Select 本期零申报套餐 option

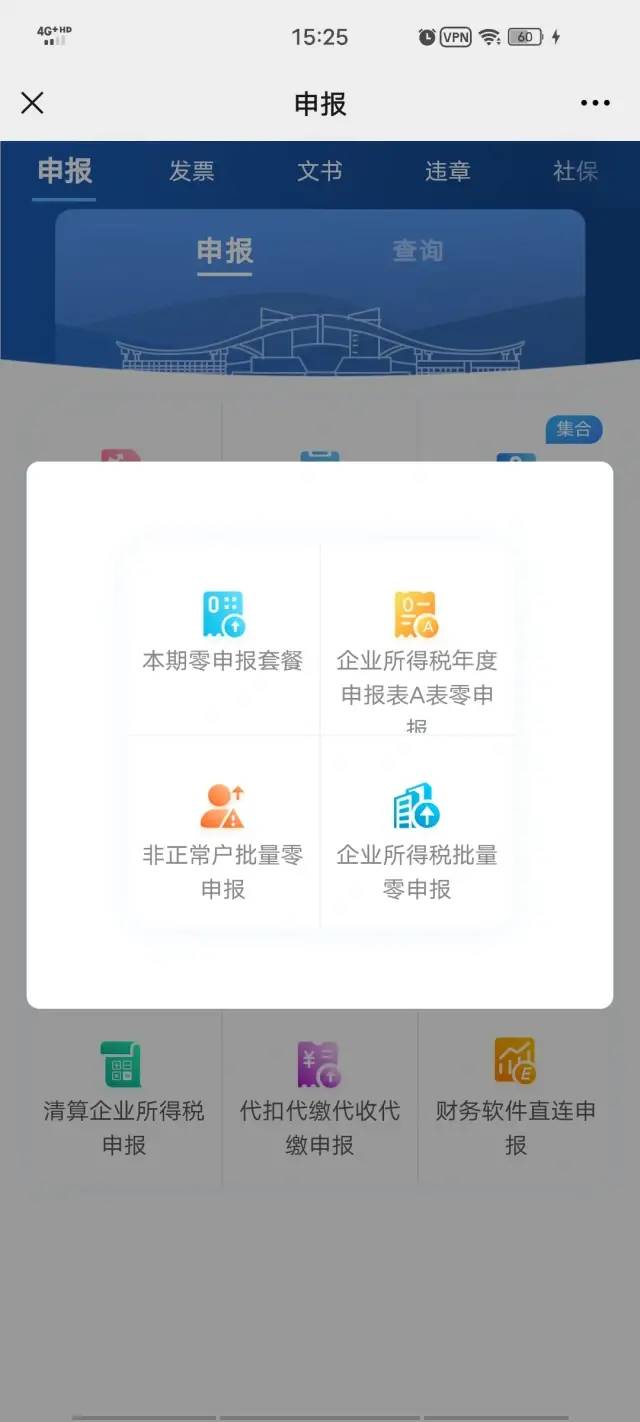point(223,634)
